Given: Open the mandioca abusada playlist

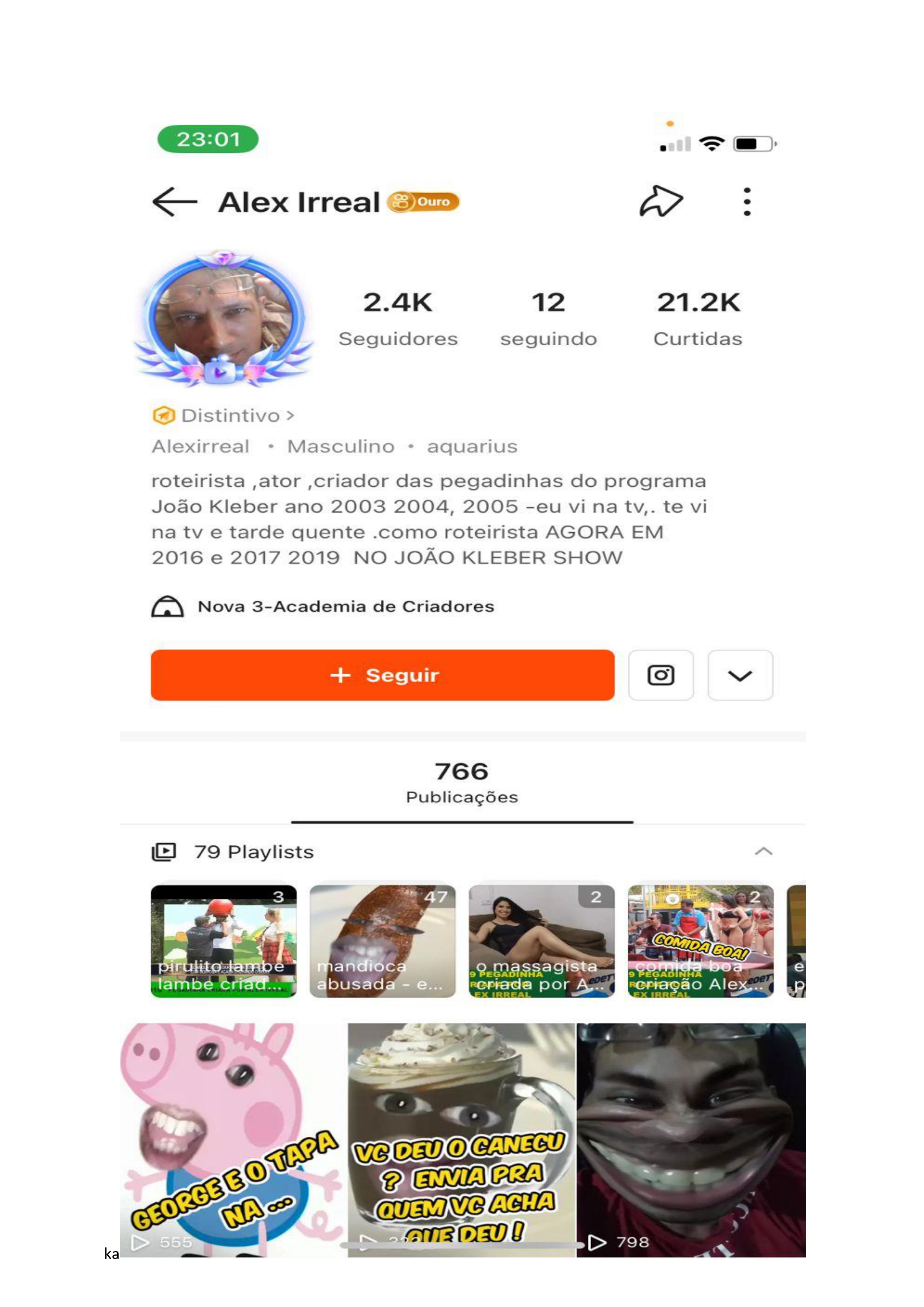Looking at the screenshot, I should (x=382, y=941).
